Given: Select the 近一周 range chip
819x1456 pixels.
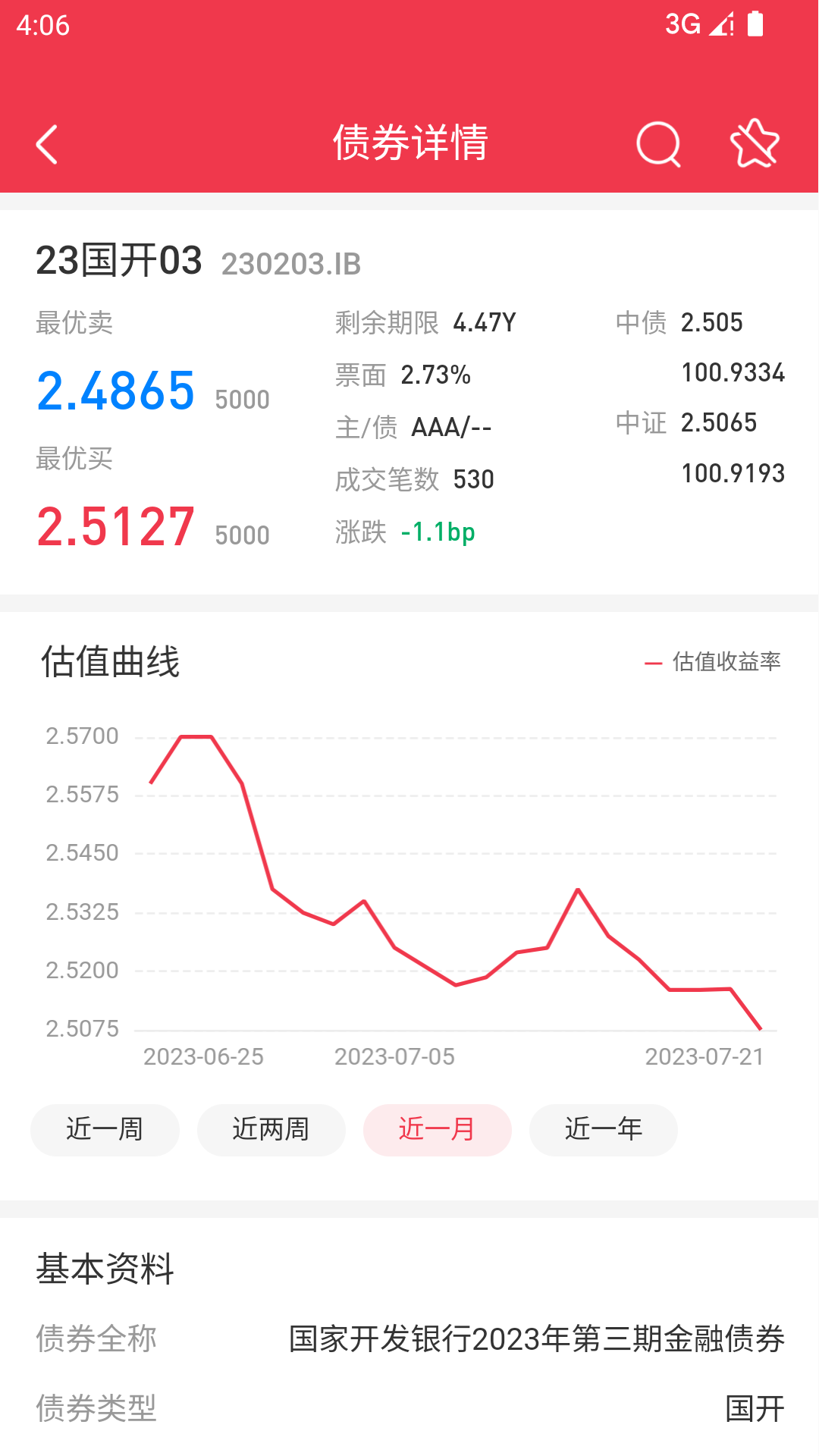Looking at the screenshot, I should pos(105,1130).
